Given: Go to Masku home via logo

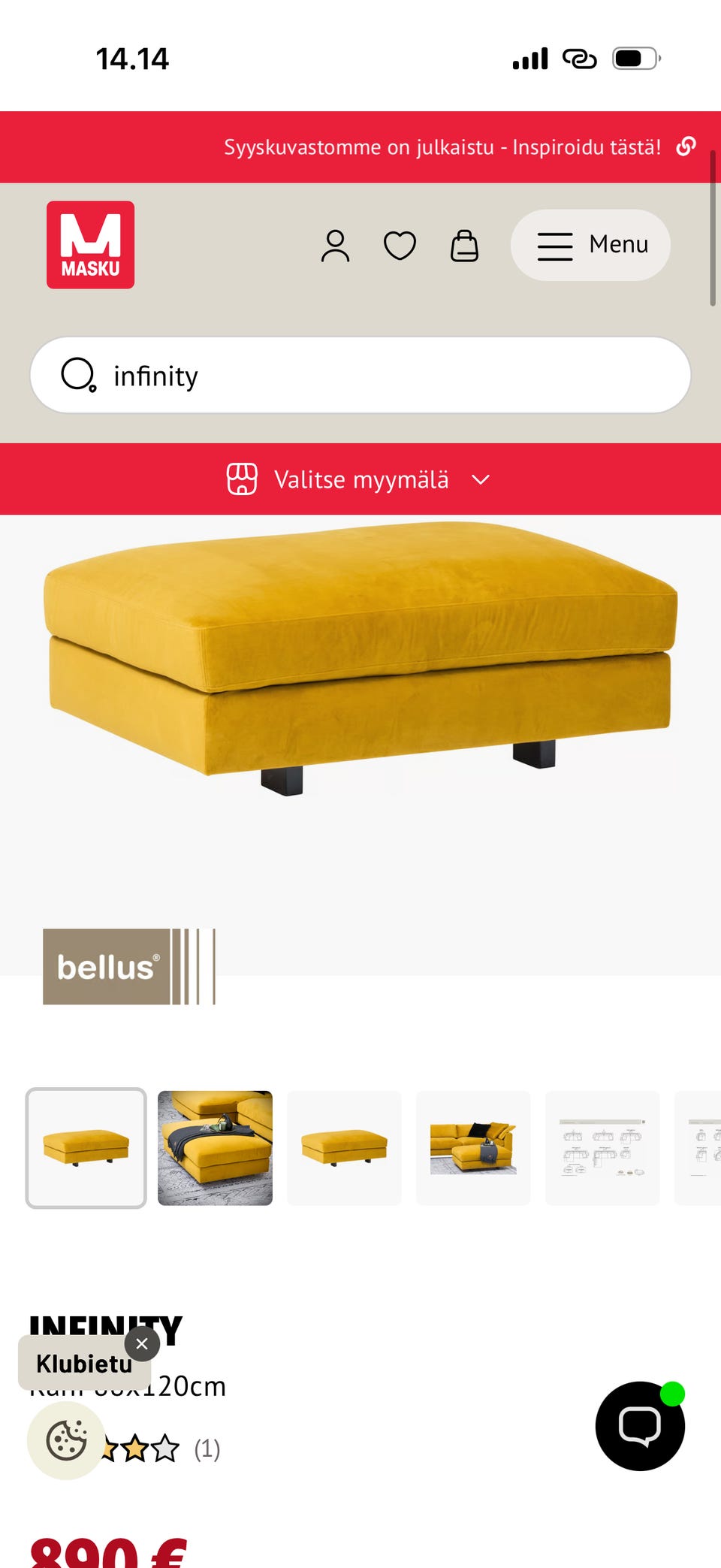Looking at the screenshot, I should tap(91, 245).
